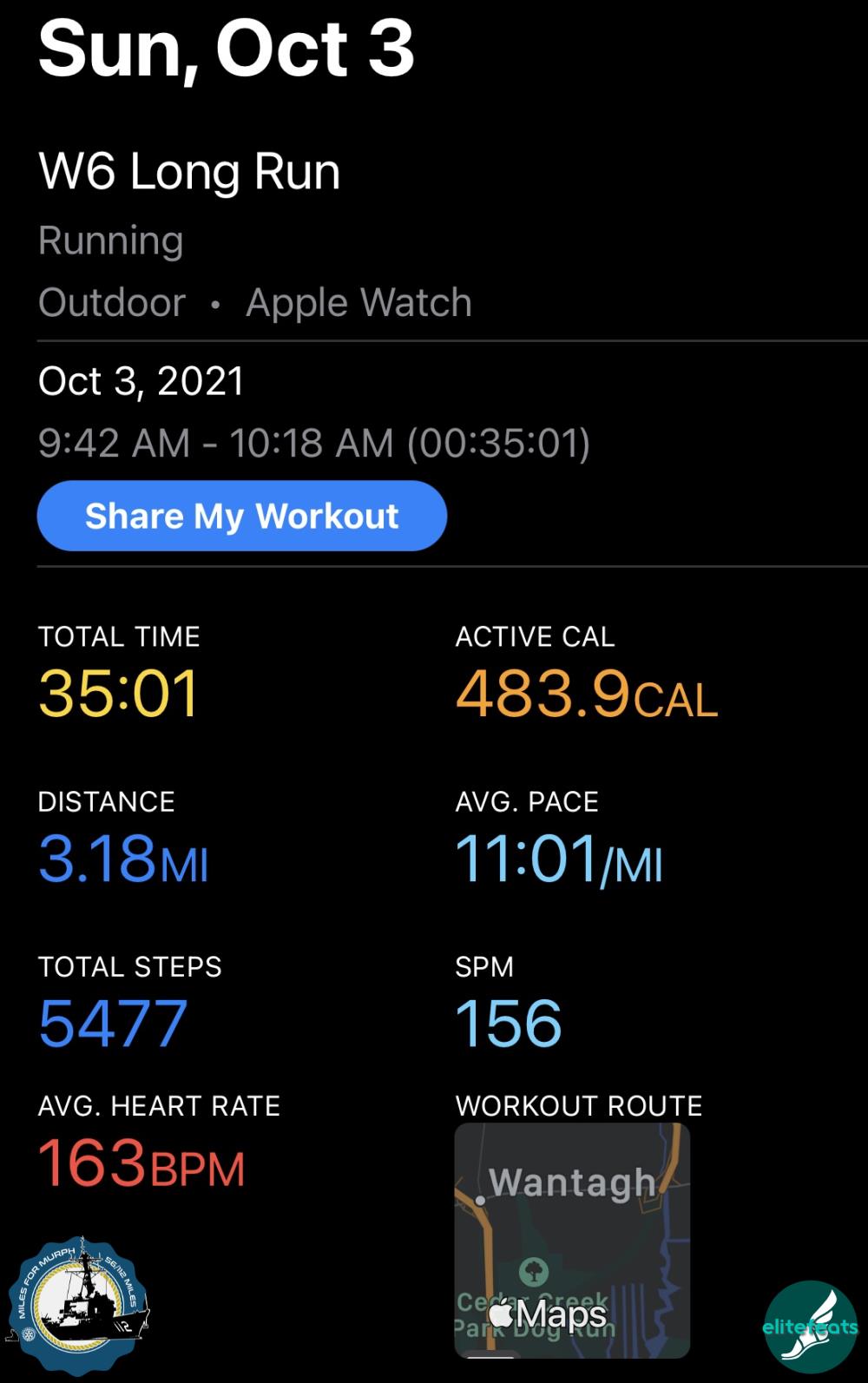Tap the Share My Workout button
Image resolution: width=868 pixels, height=1383 pixels.
241,516
